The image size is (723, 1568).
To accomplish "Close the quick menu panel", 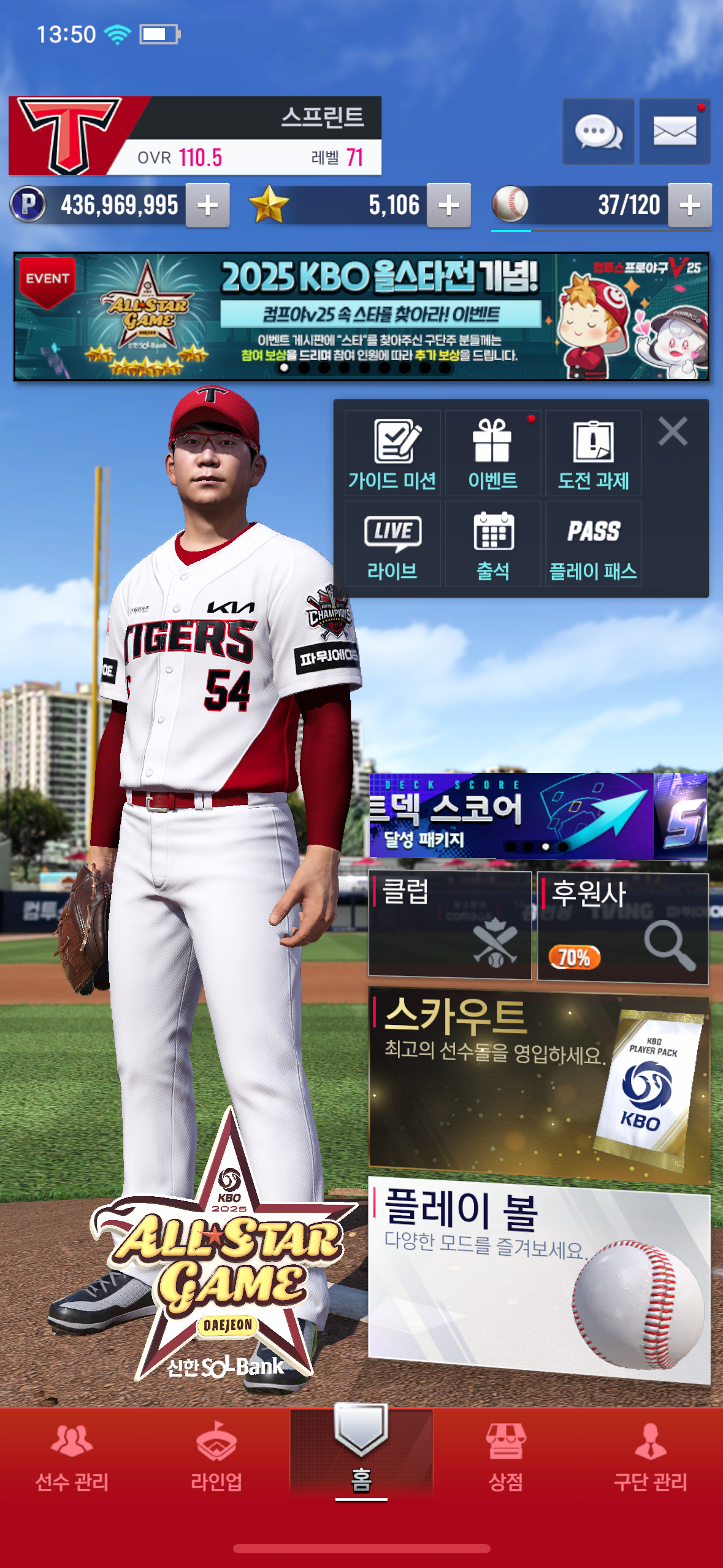I will click(x=673, y=431).
